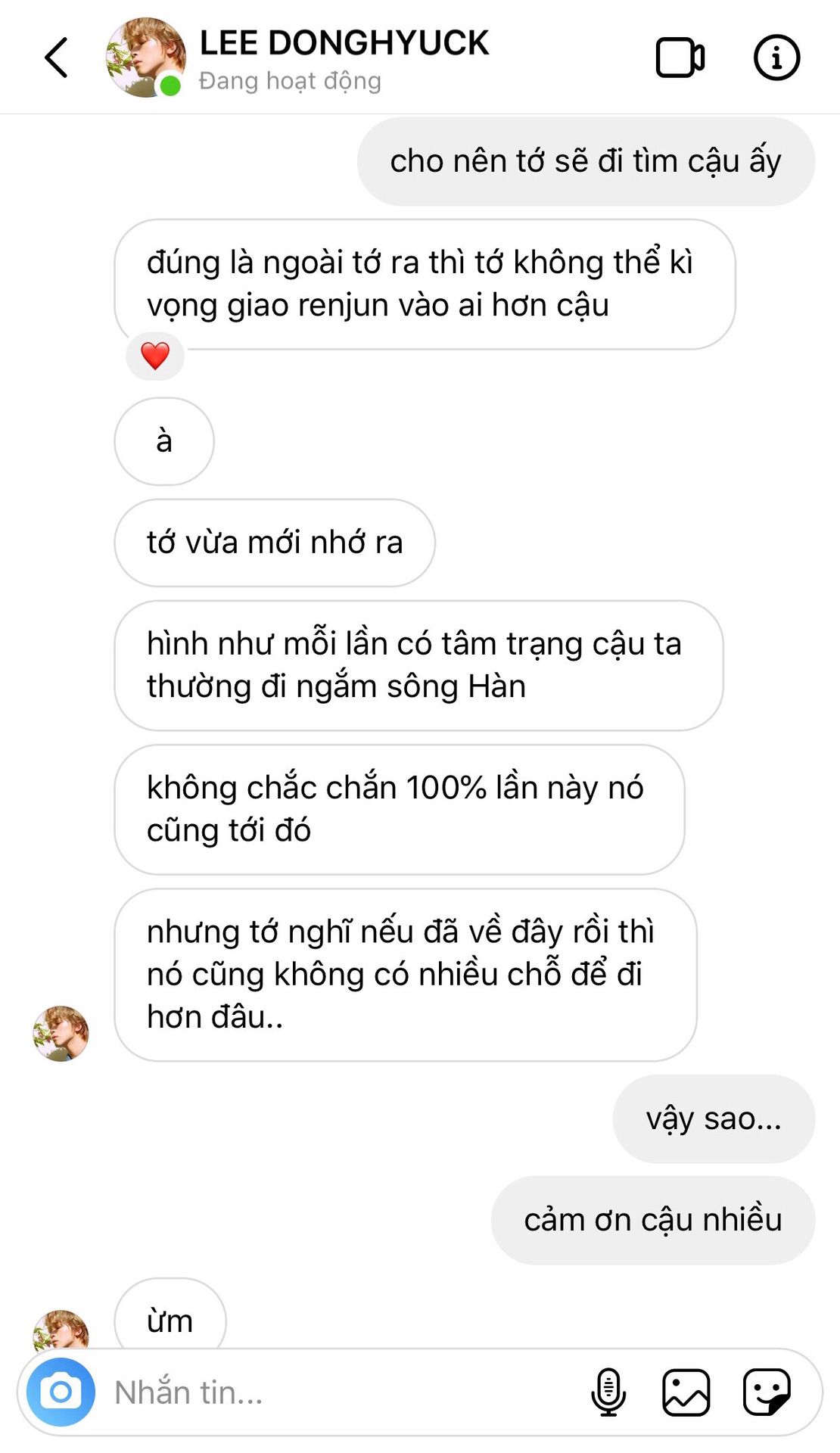Image resolution: width=840 pixels, height=1453 pixels.
Task: Go back to the message list
Action: (x=57, y=58)
